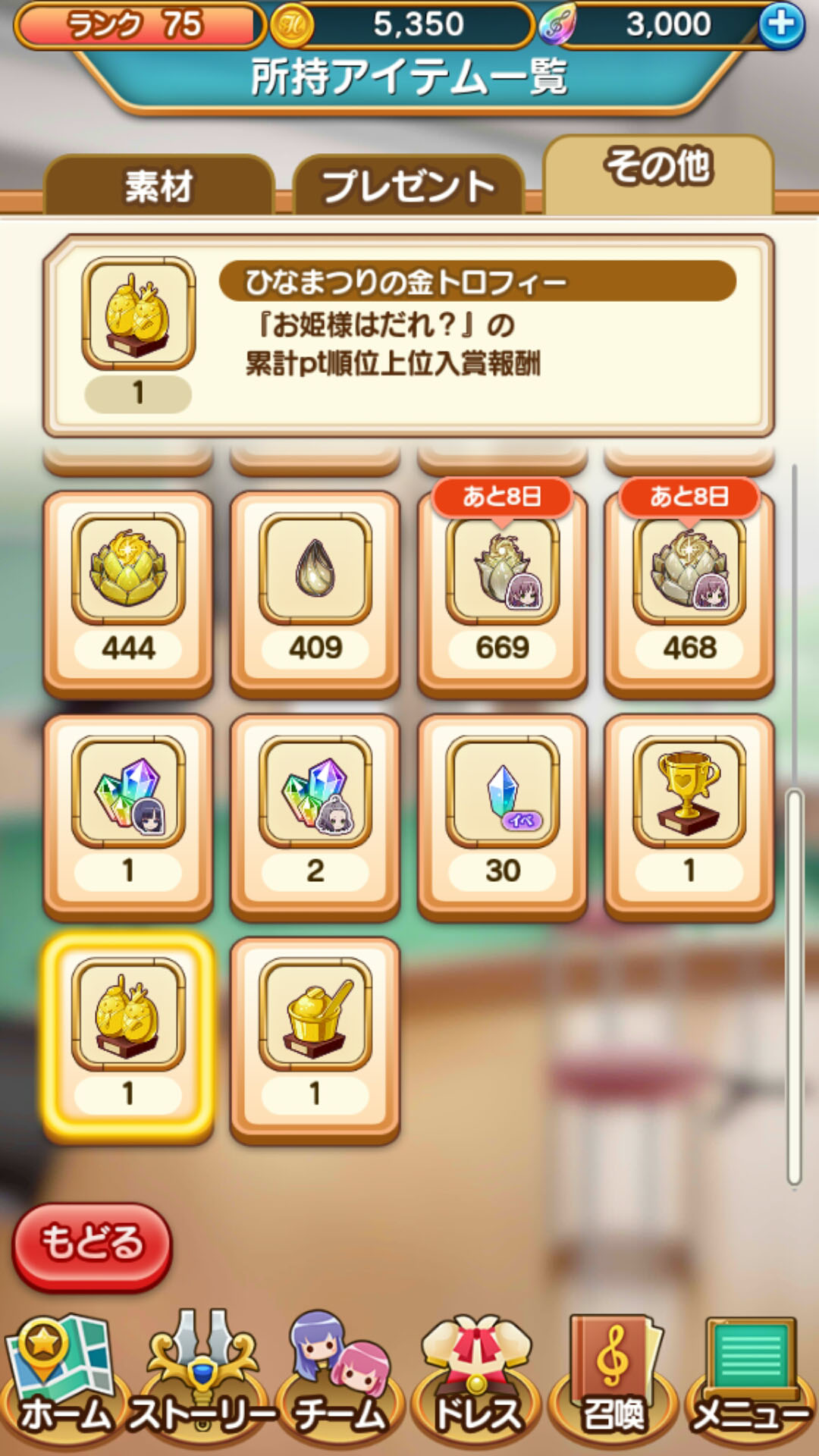Select the blue crystal item with count 30
Image resolution: width=819 pixels, height=1456 pixels.
[502, 817]
